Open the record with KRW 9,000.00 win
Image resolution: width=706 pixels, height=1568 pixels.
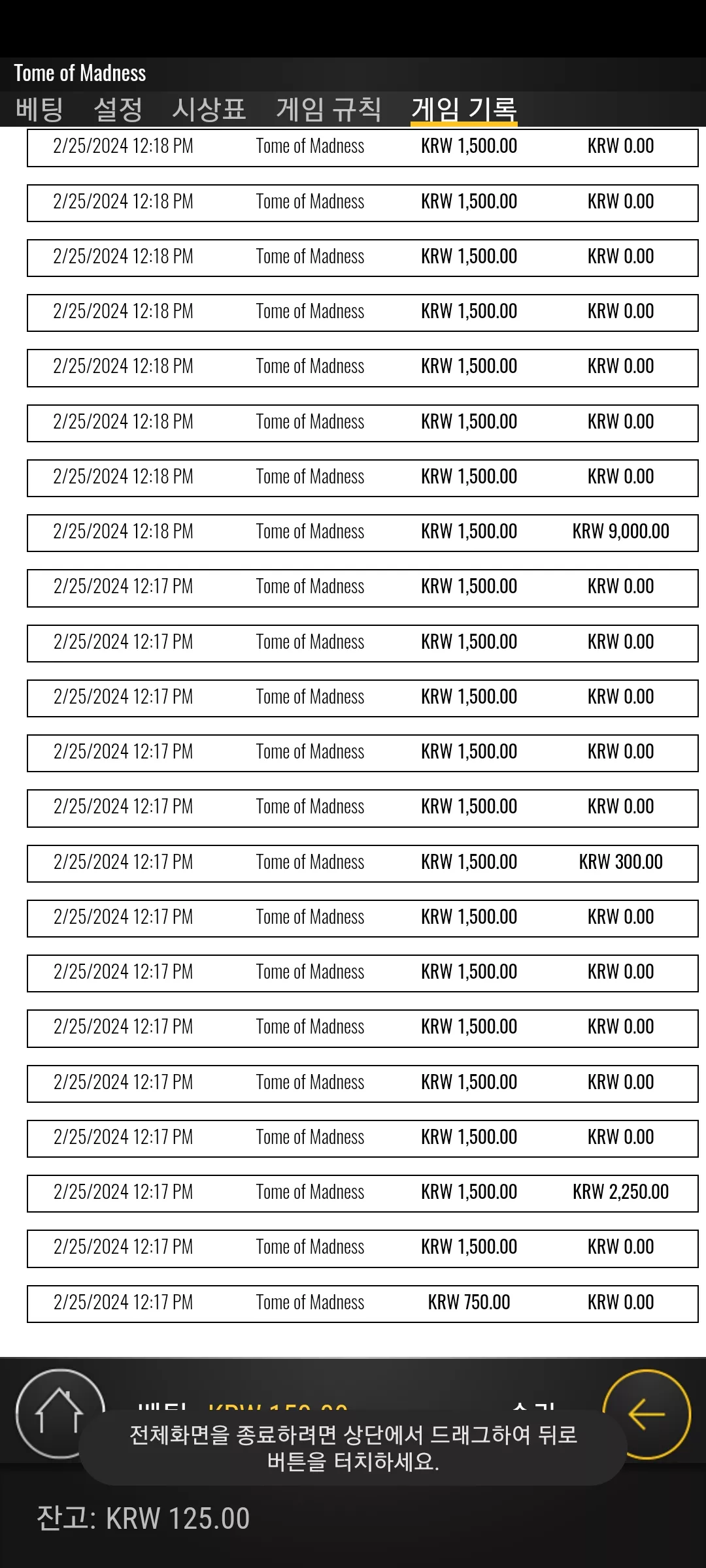tap(363, 532)
